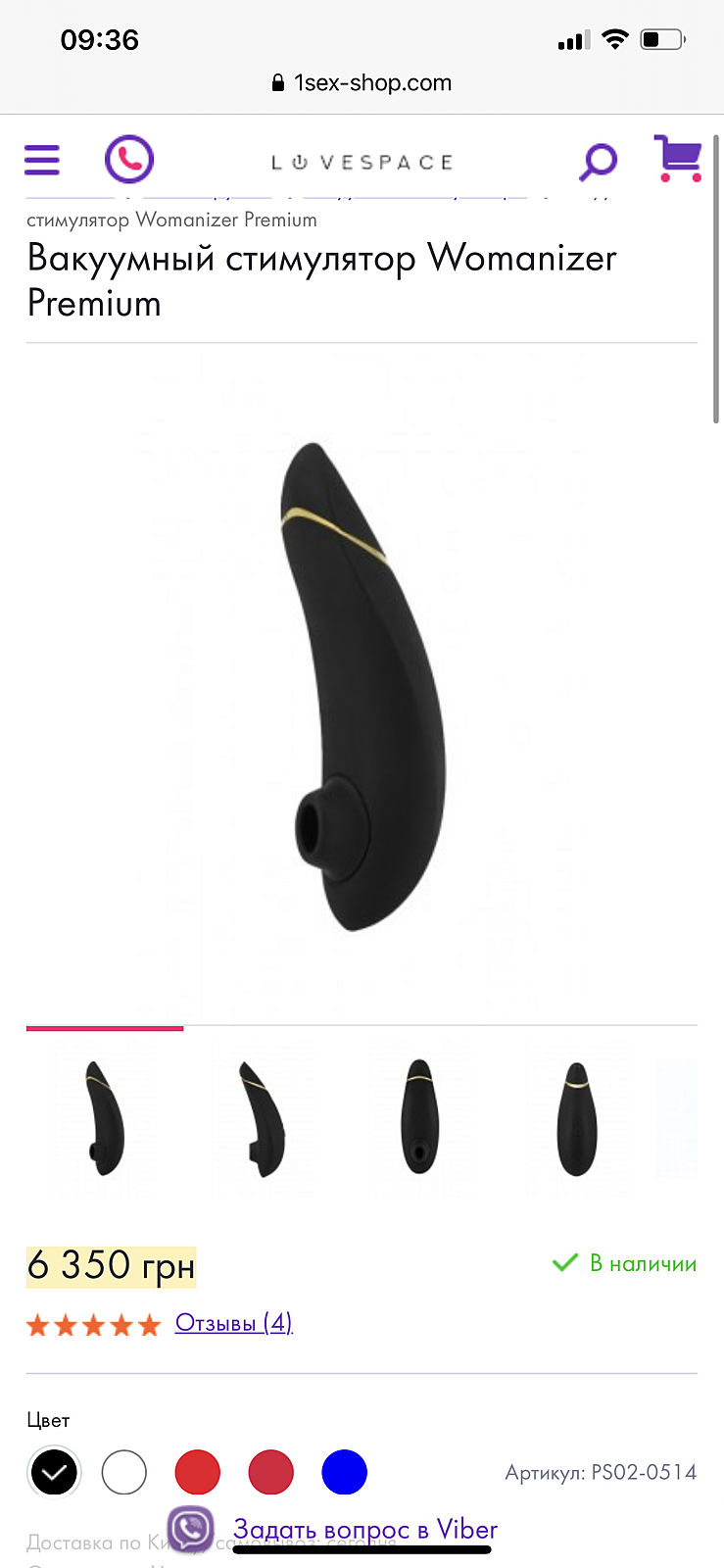Open the hamburger menu
This screenshot has width=724, height=1568.
[42, 160]
